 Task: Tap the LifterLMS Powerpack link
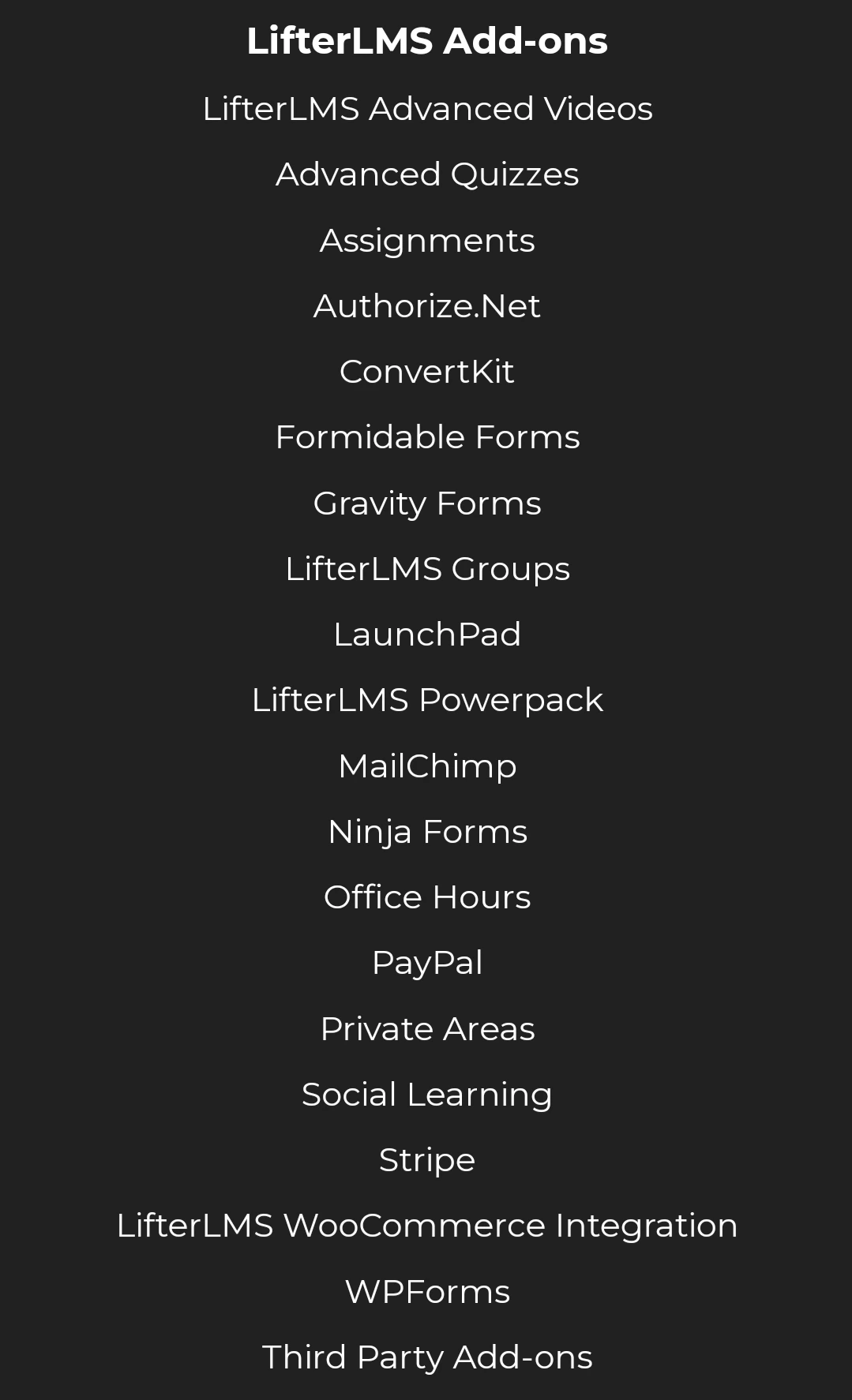click(x=427, y=700)
